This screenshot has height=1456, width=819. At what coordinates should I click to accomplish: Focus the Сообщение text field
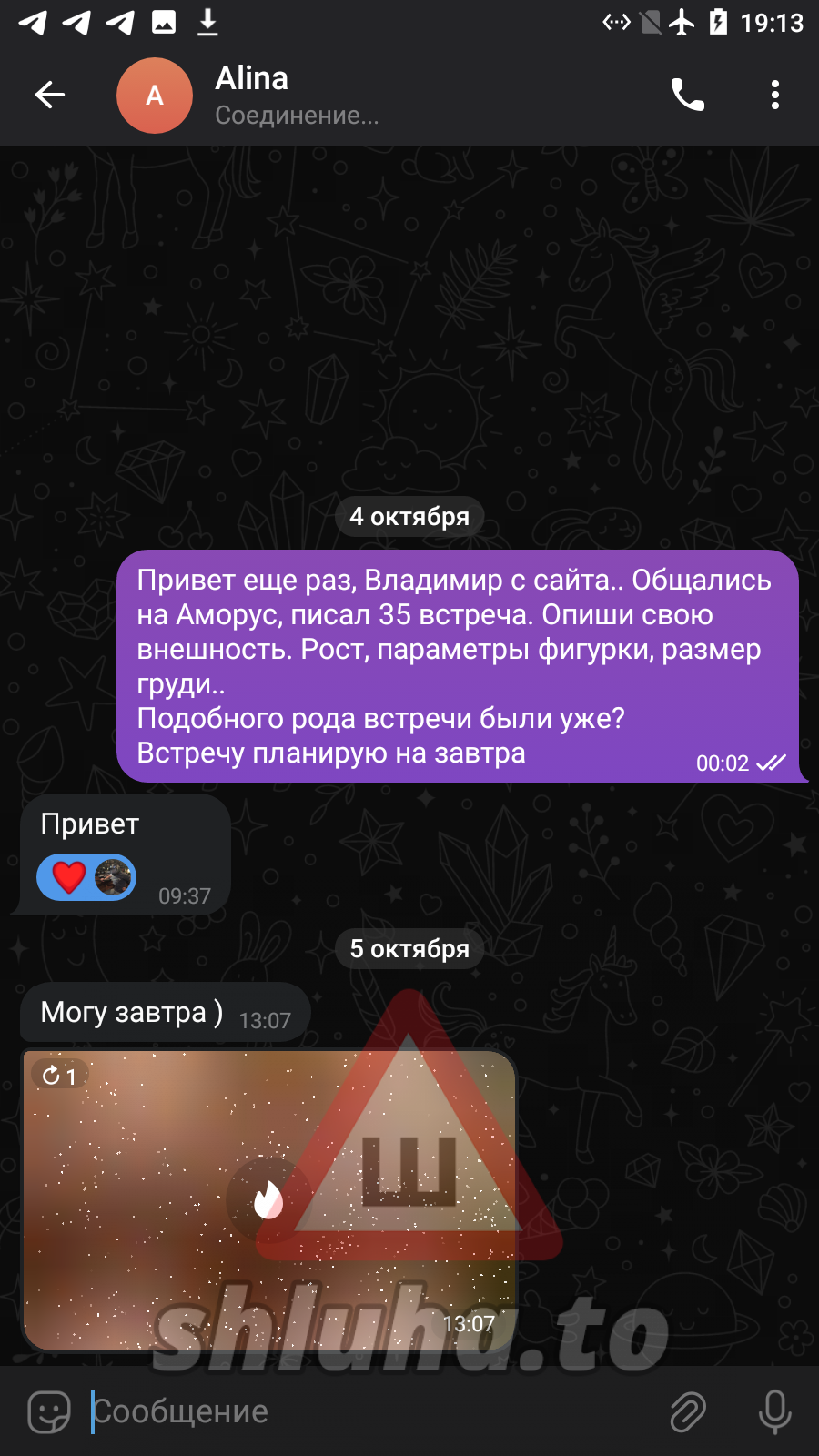pyautogui.click(x=364, y=1411)
